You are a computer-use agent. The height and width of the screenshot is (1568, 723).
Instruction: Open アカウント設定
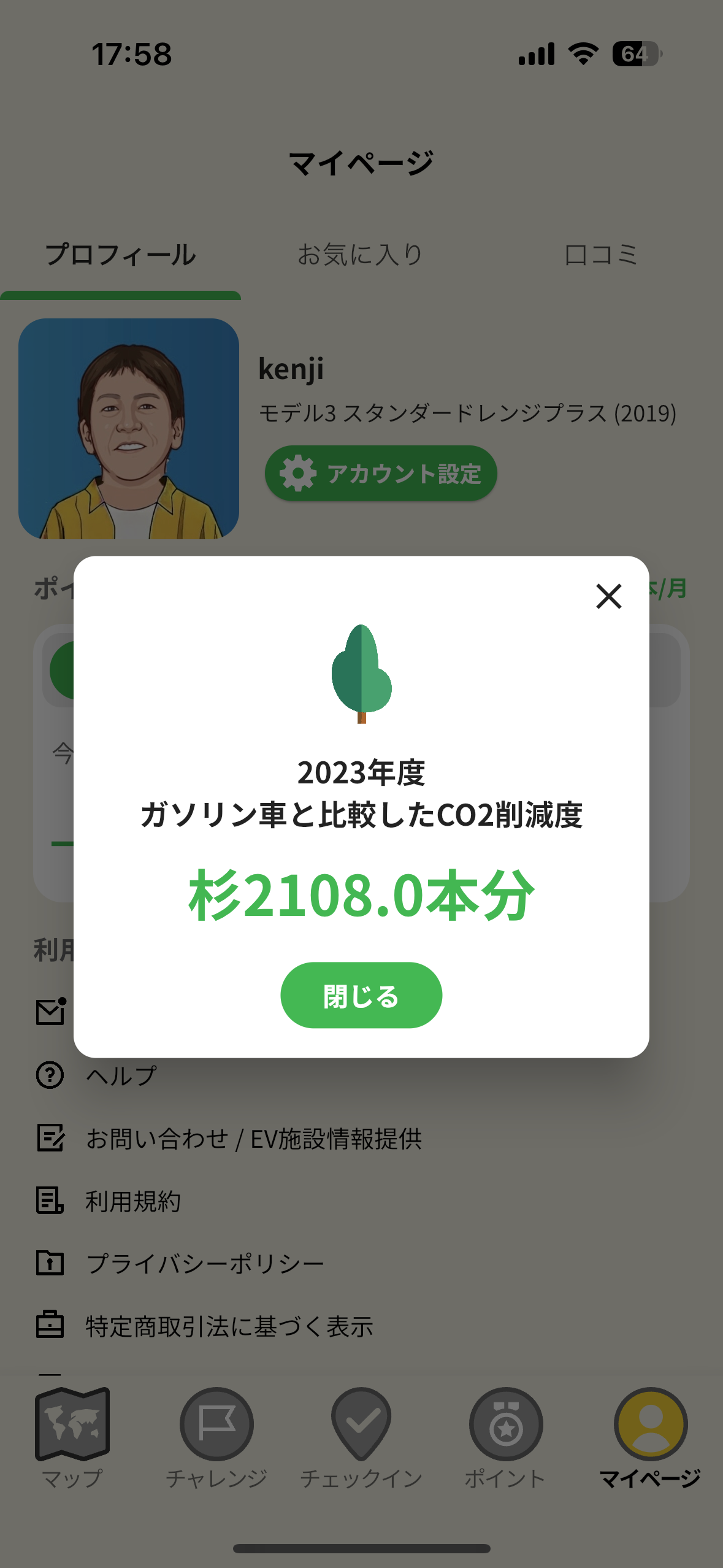tap(381, 473)
